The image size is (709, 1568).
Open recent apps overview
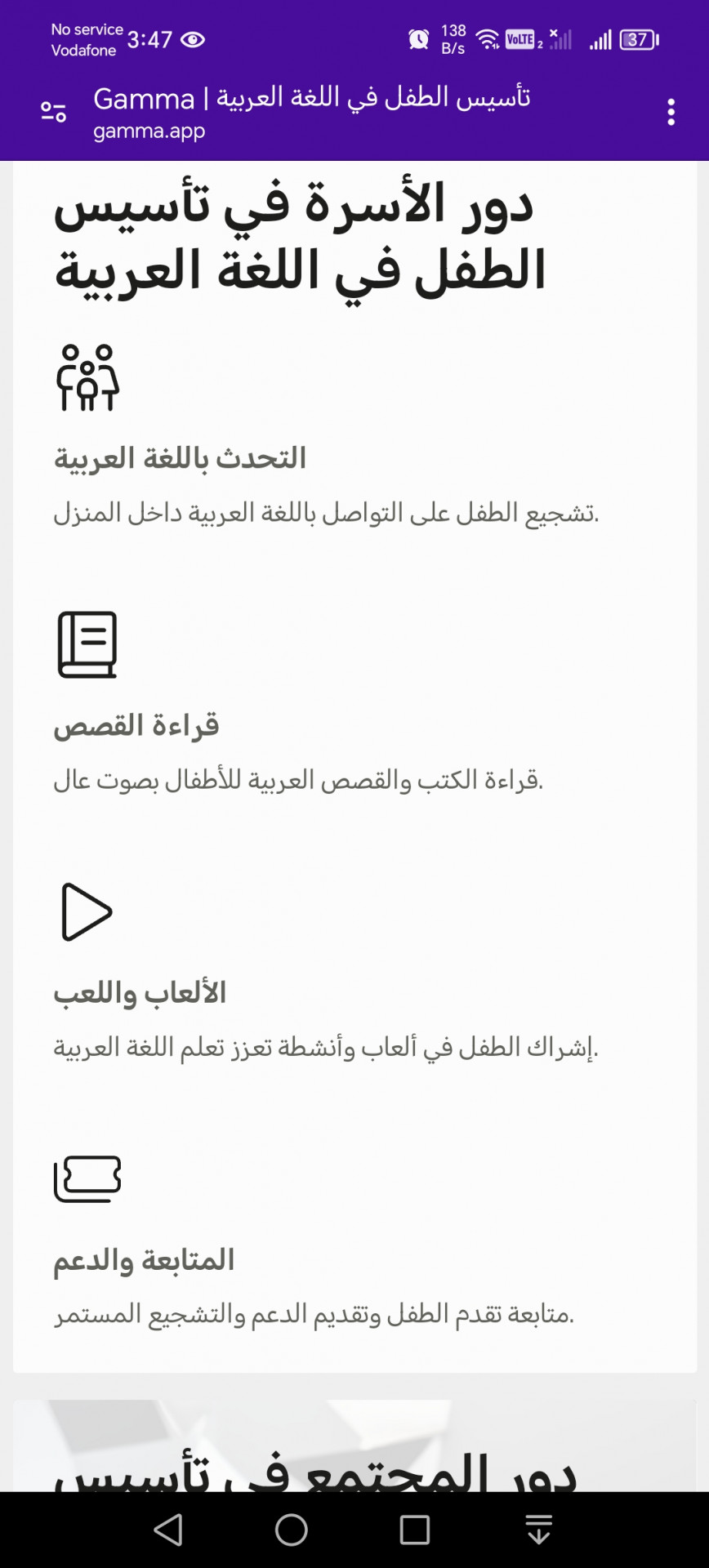415,1530
